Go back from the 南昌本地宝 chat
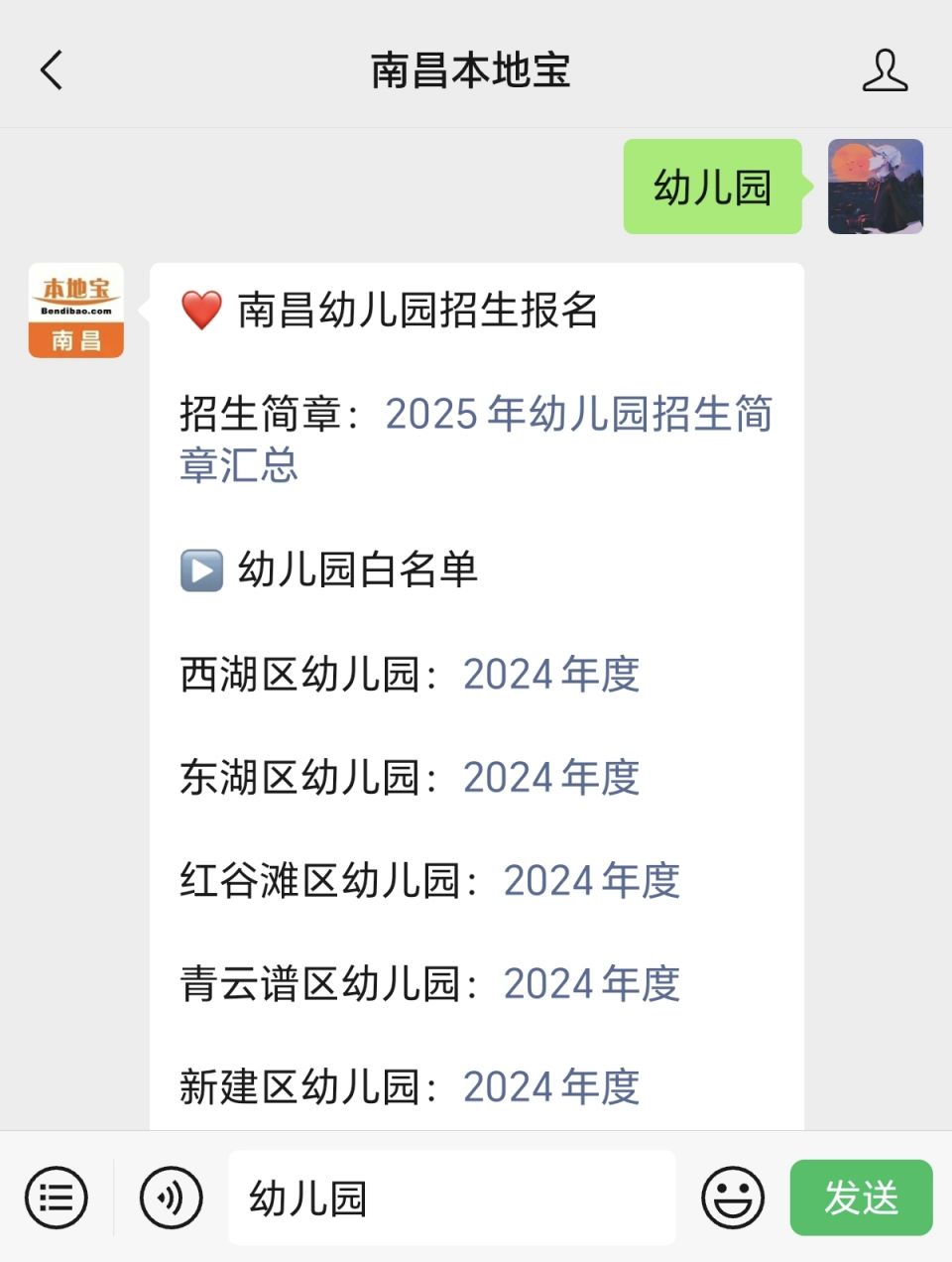Screen dimensions: 952x1262 click(52, 70)
